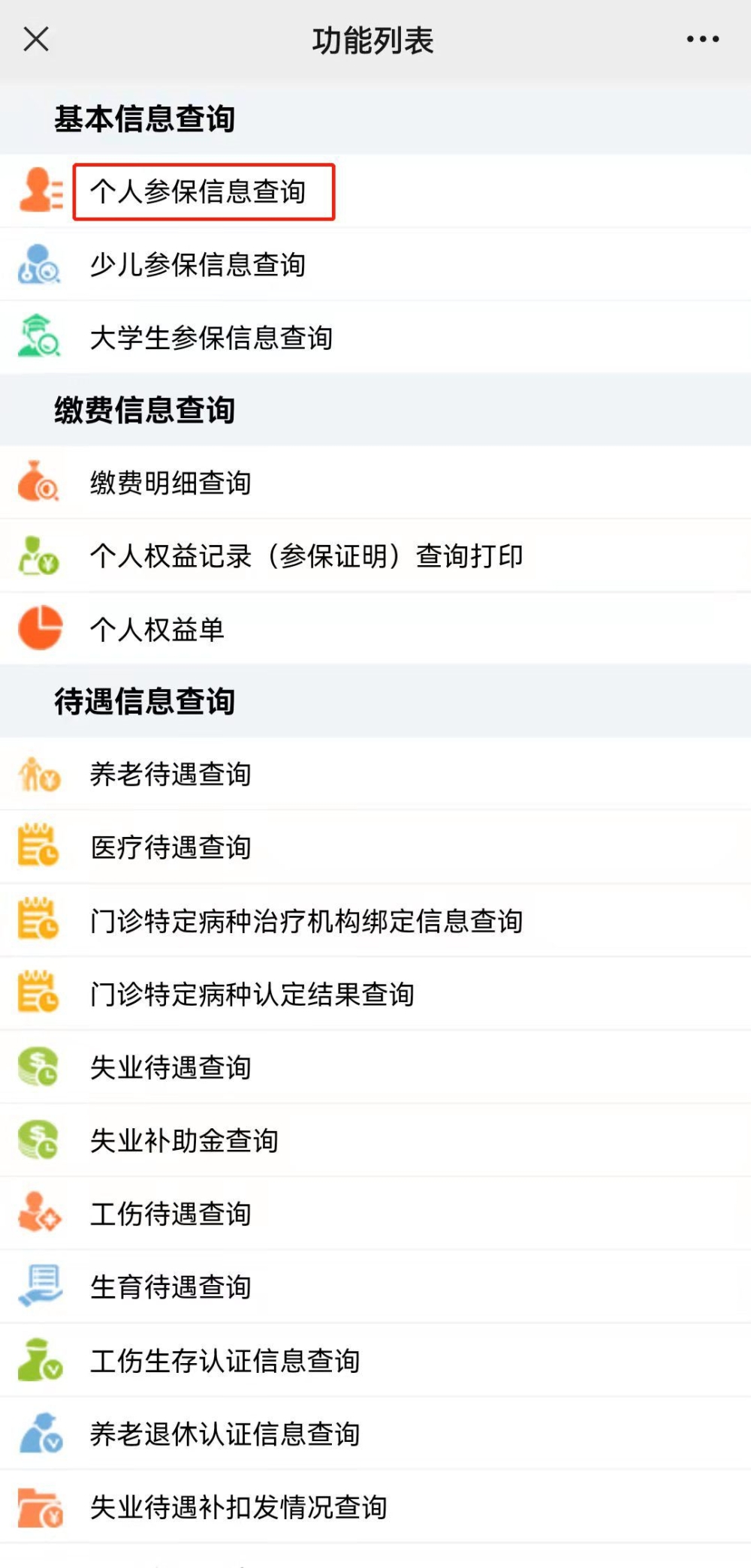Open 医疗待遇查询
The width and height of the screenshot is (751, 1568).
click(375, 847)
